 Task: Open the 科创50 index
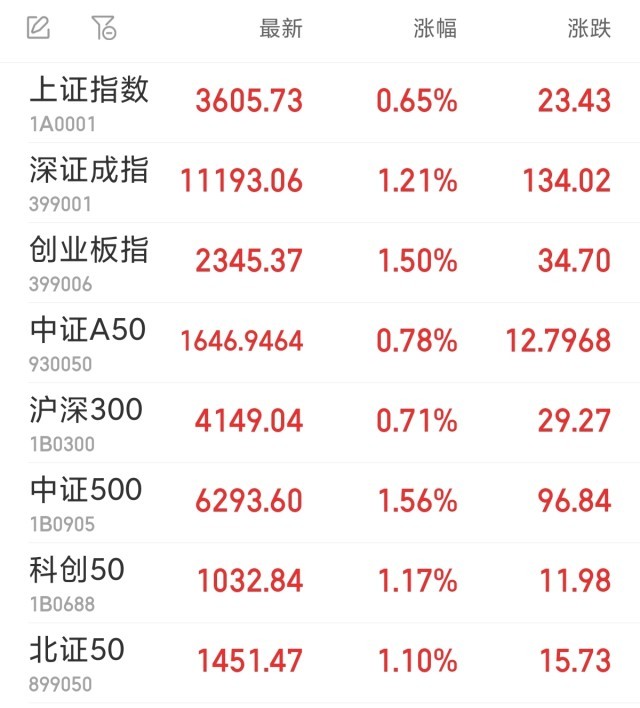[x=77, y=580]
